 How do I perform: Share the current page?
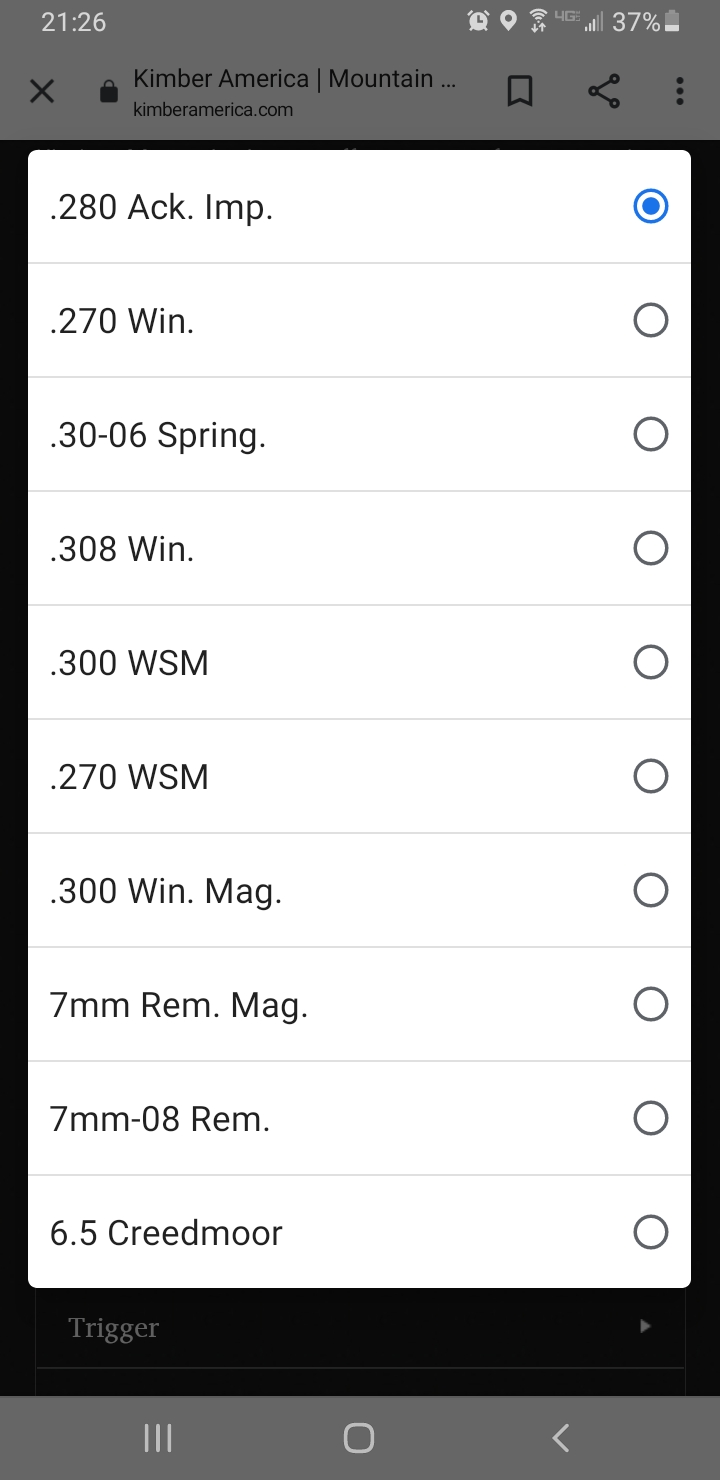604,92
